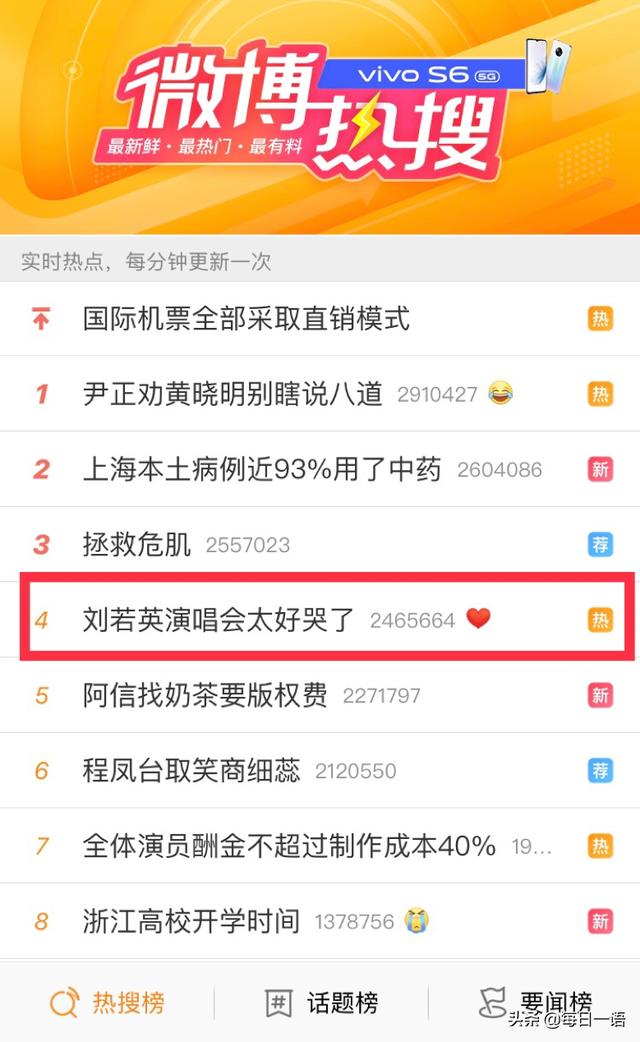Switch to the 要闻榜 tab
640x1042 pixels.
point(536,1002)
